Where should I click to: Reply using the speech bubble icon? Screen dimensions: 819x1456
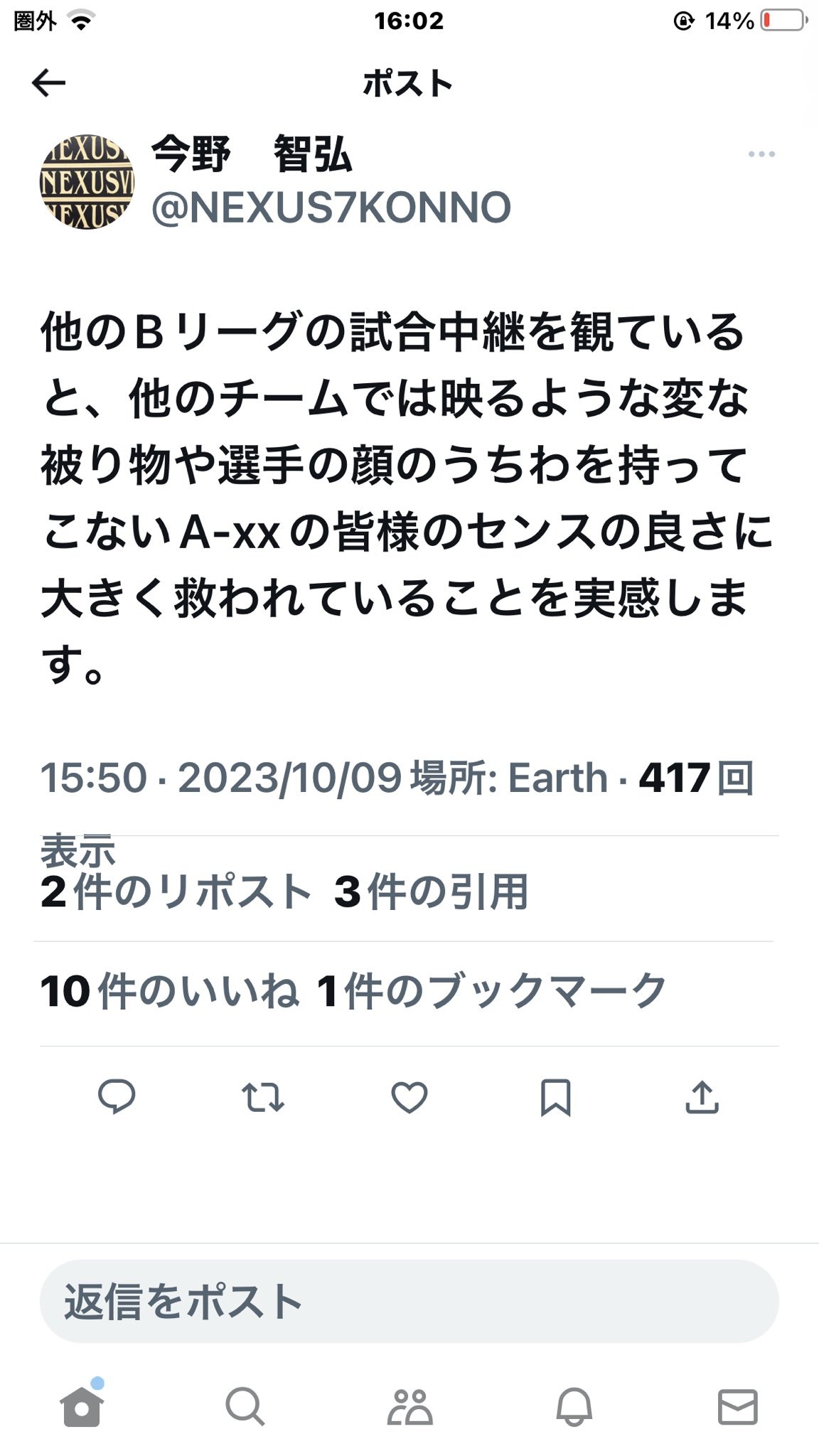pyautogui.click(x=117, y=1096)
